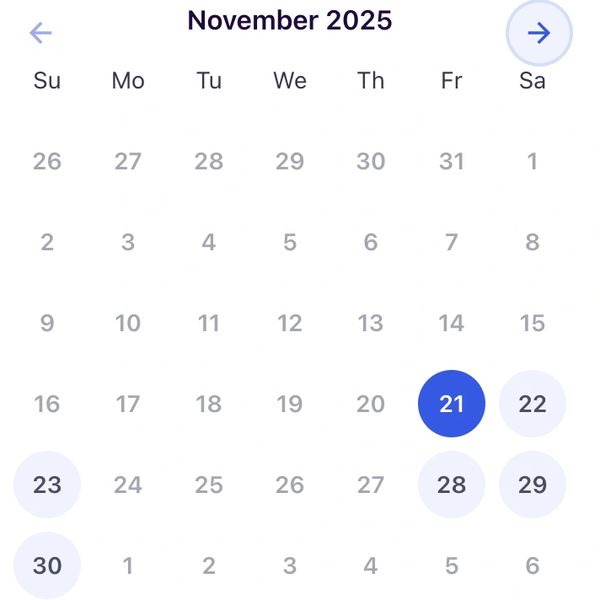This screenshot has height=600, width=600.
Task: Tap November 29 date
Action: pyautogui.click(x=532, y=485)
